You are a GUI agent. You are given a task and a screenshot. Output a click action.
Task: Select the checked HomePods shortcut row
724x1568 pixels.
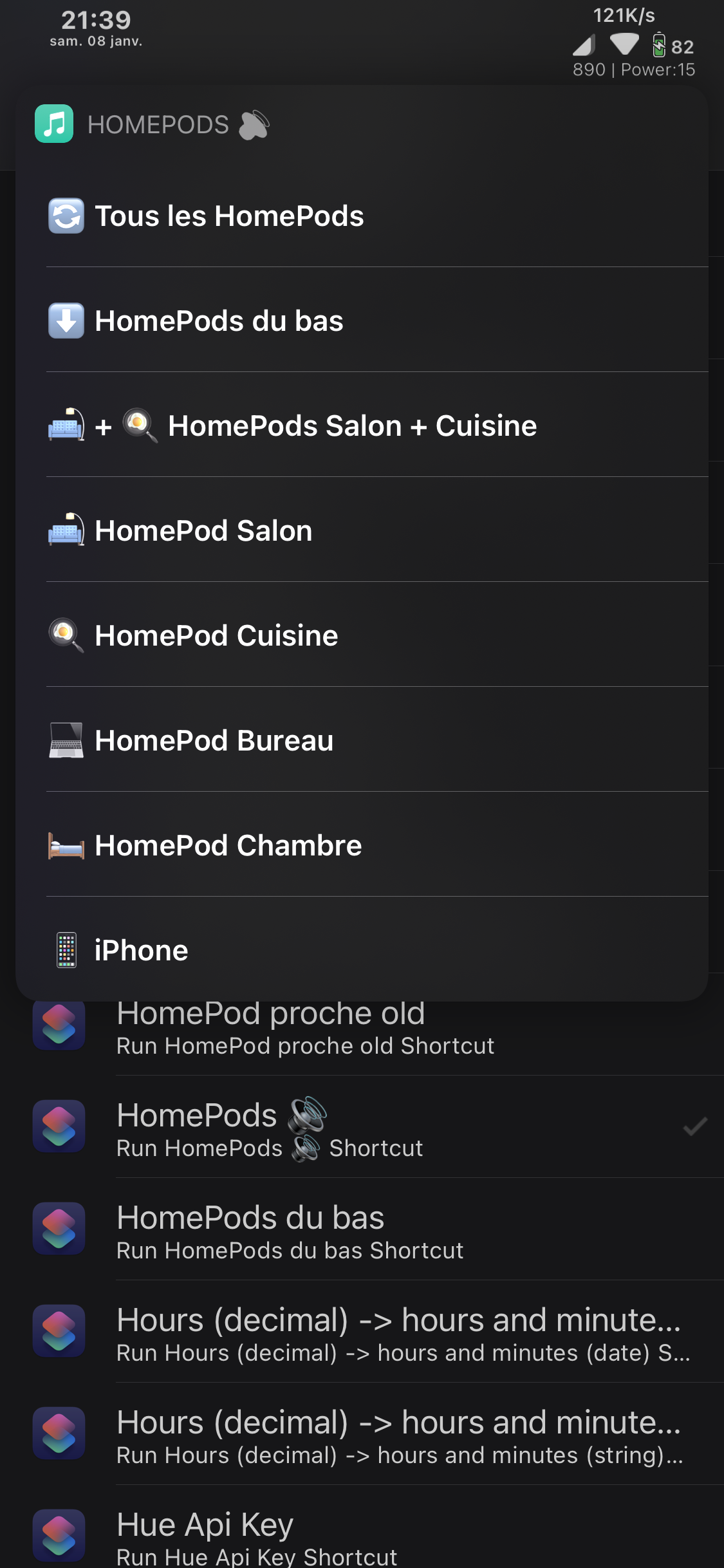click(362, 1127)
